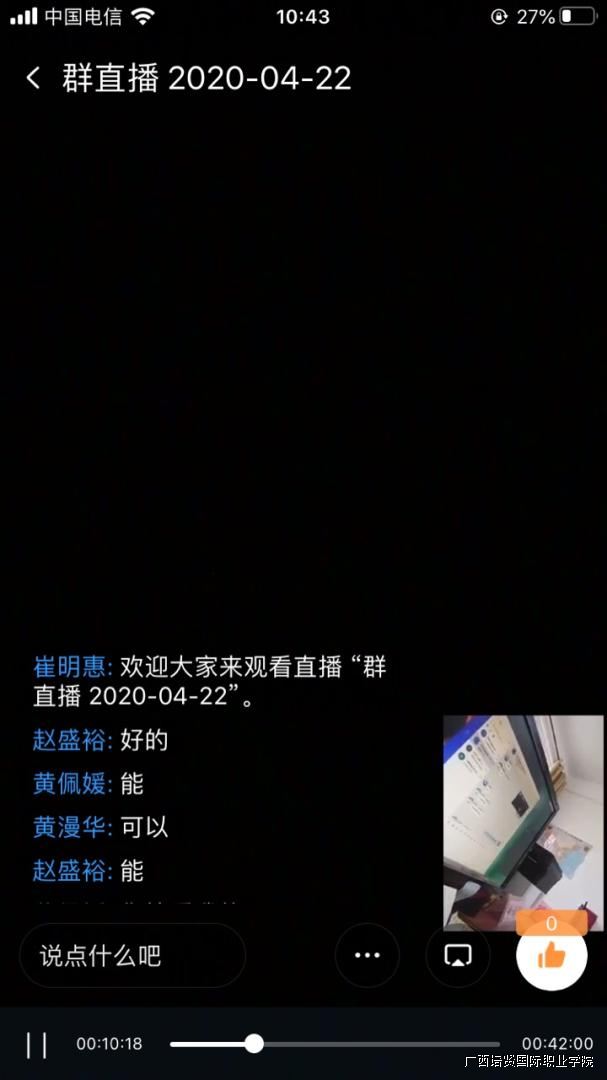Like the live stream with thumbs-up button
Screen dimensions: 607x1080
coord(551,956)
